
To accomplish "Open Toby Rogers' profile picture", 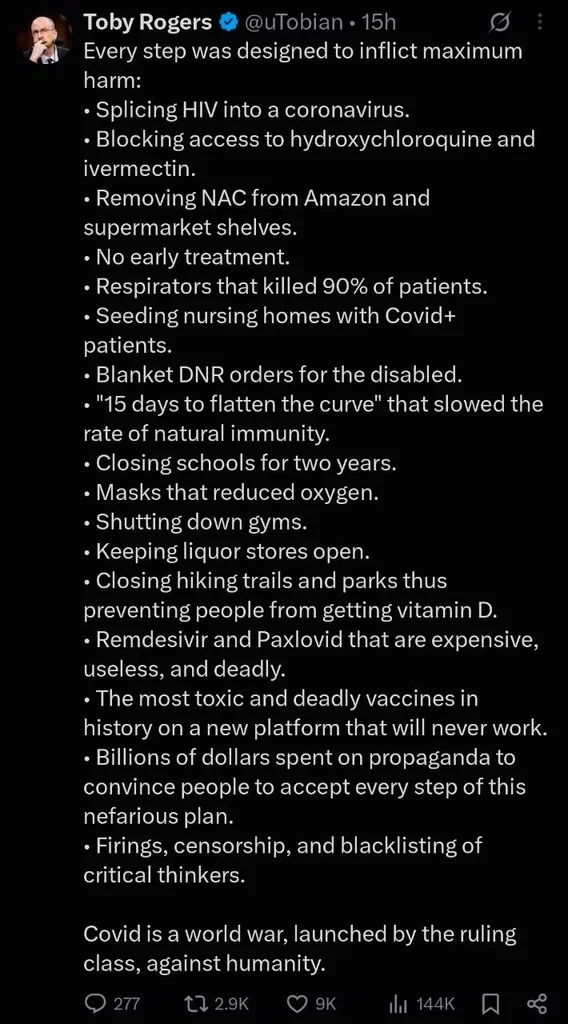I will [x=44, y=39].
